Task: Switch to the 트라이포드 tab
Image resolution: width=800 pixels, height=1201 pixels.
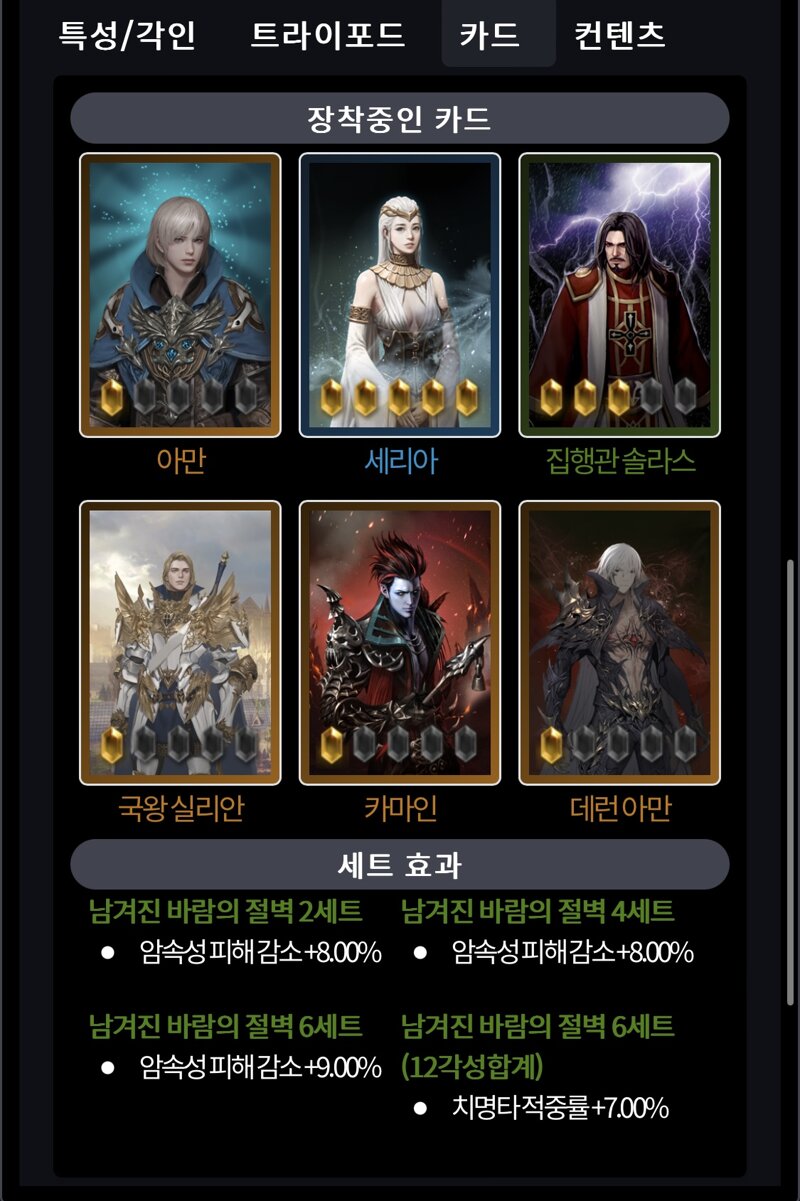Action: [327, 36]
